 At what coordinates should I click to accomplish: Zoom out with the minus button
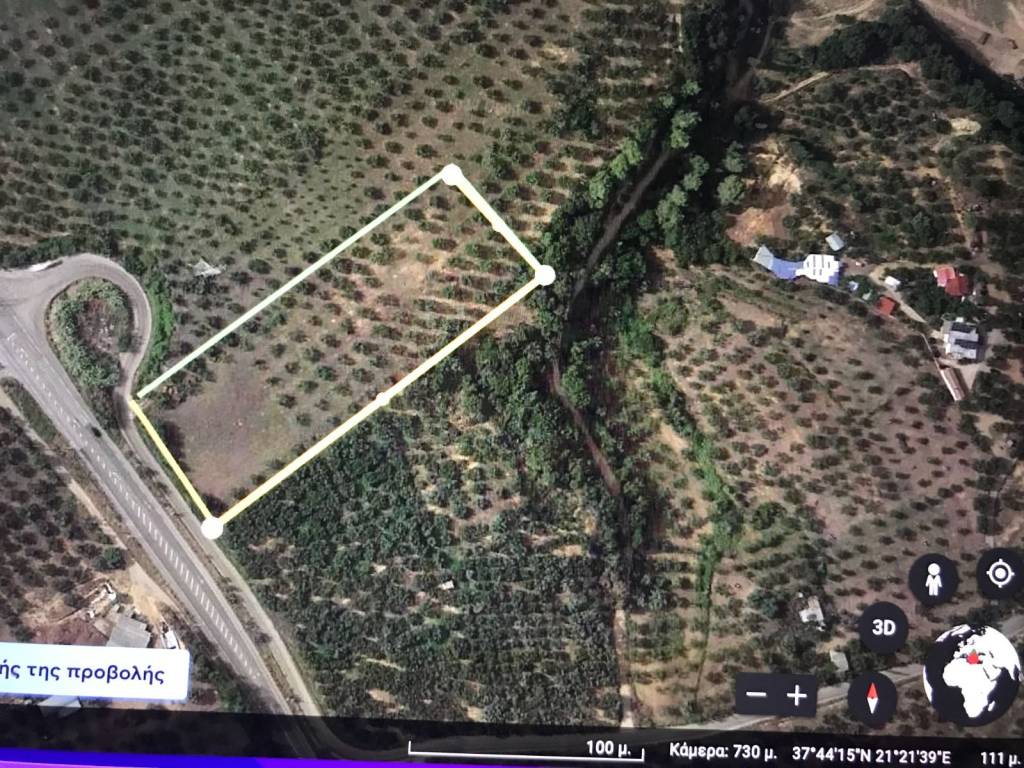[x=757, y=695]
